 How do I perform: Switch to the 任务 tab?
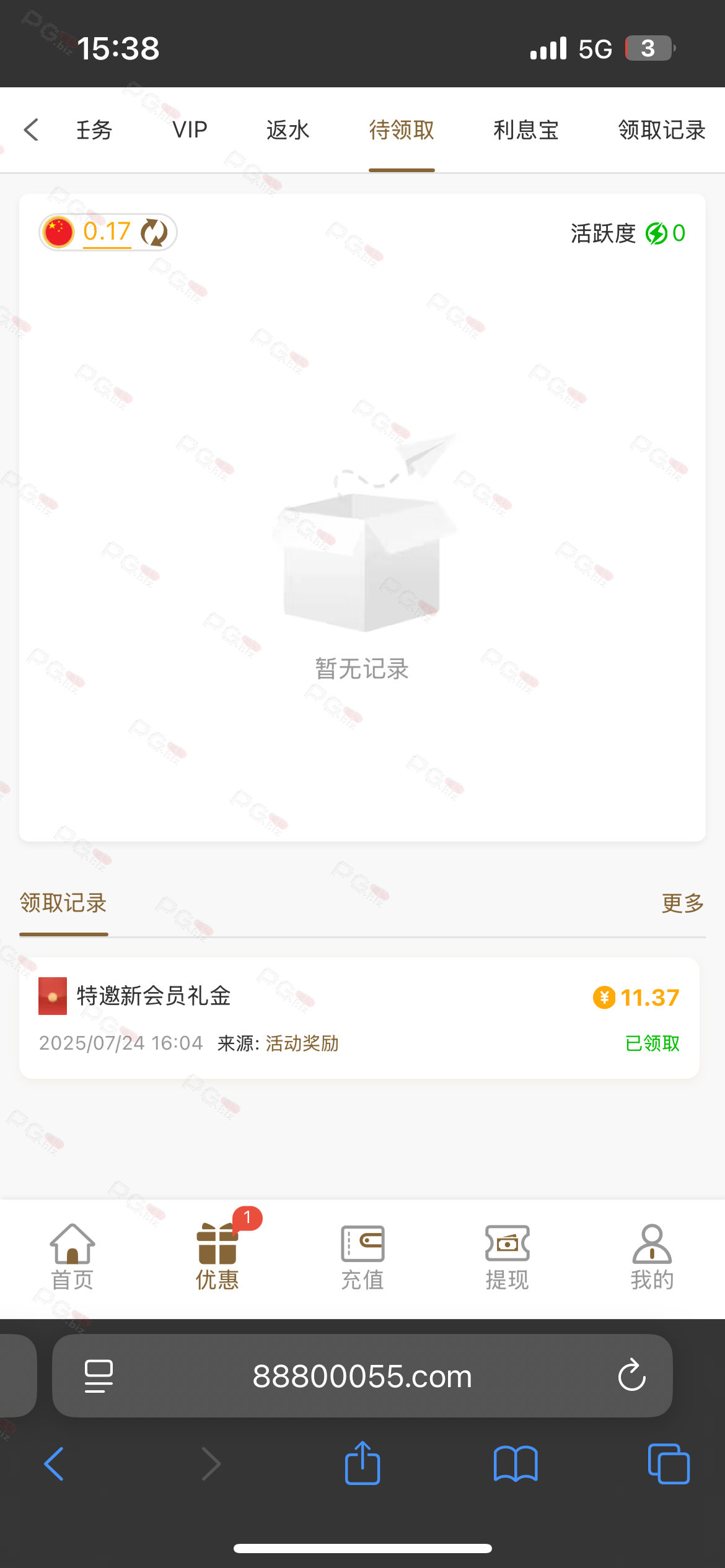[x=94, y=130]
